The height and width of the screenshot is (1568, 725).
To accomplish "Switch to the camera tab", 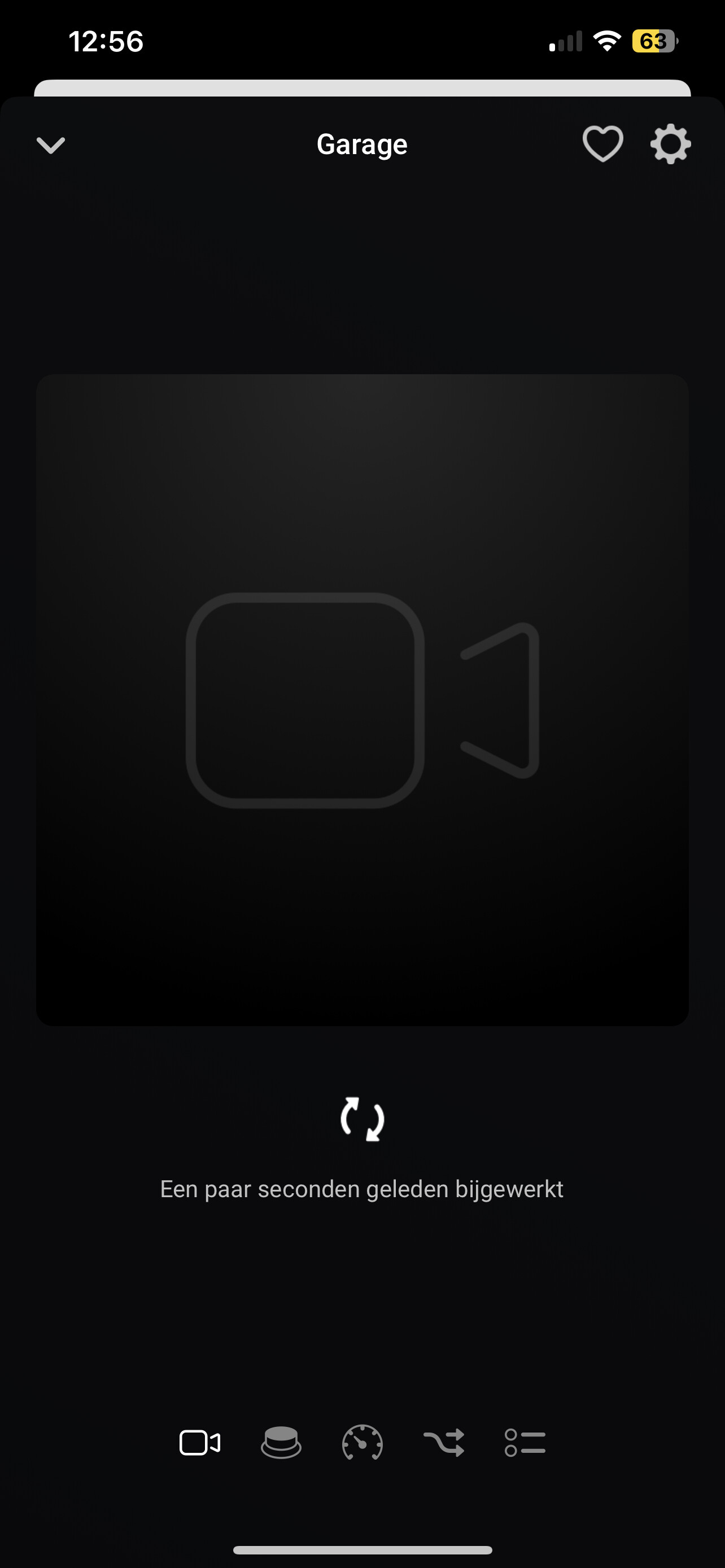I will pyautogui.click(x=200, y=1443).
